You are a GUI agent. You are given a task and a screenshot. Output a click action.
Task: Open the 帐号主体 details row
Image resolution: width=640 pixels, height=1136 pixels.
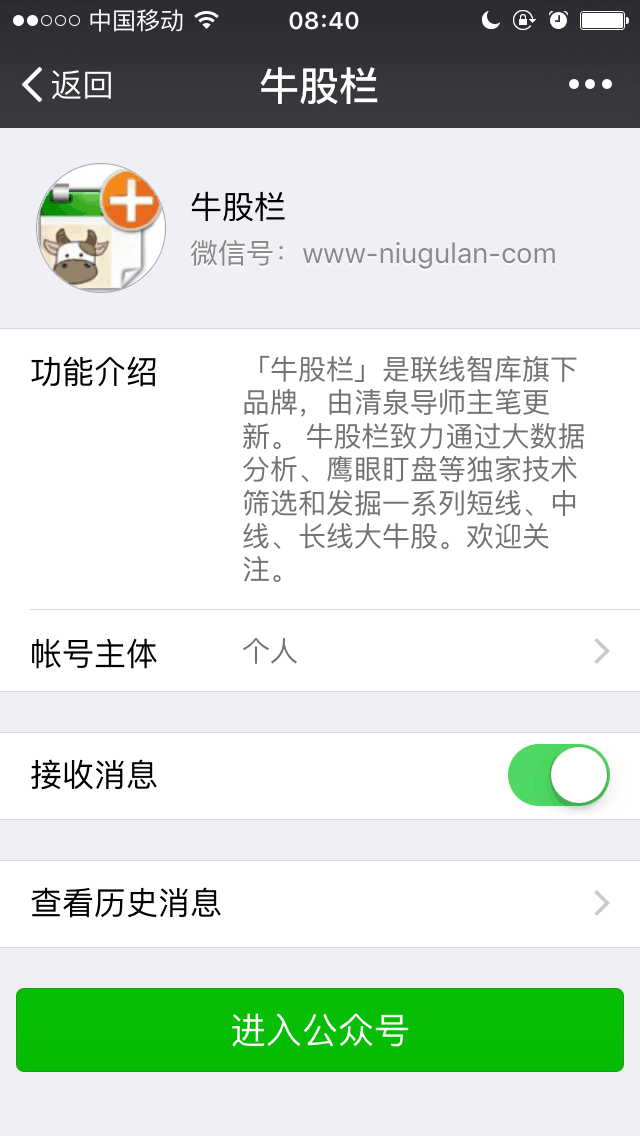(x=320, y=652)
